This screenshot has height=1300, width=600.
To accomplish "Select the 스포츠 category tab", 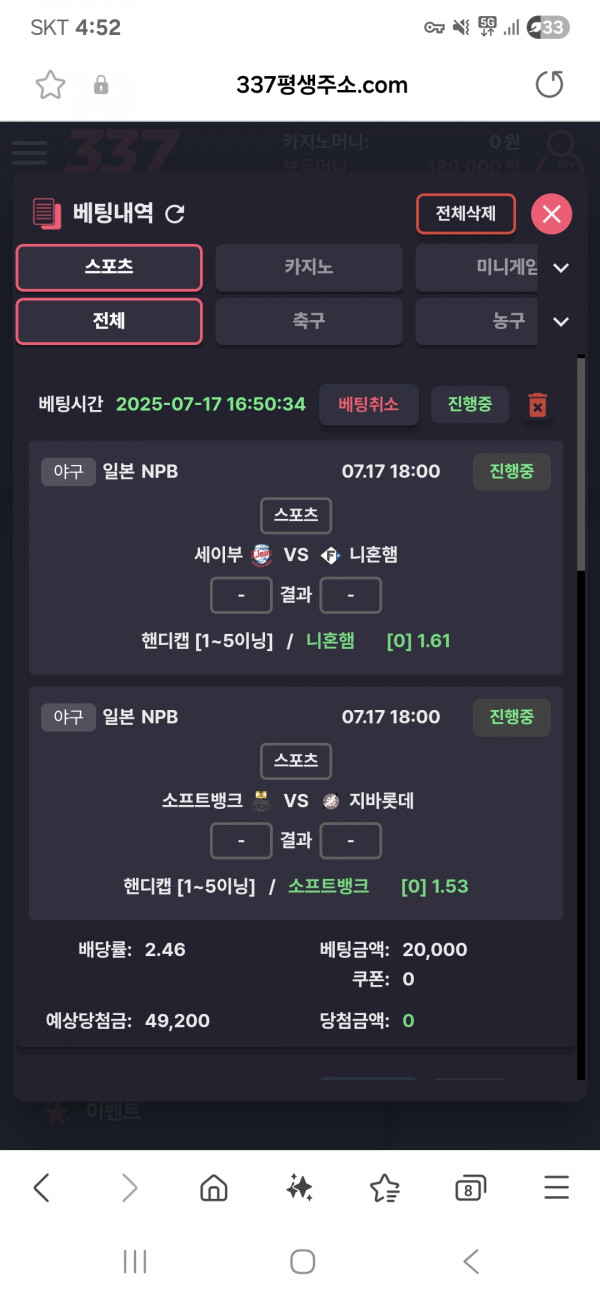I will click(110, 267).
